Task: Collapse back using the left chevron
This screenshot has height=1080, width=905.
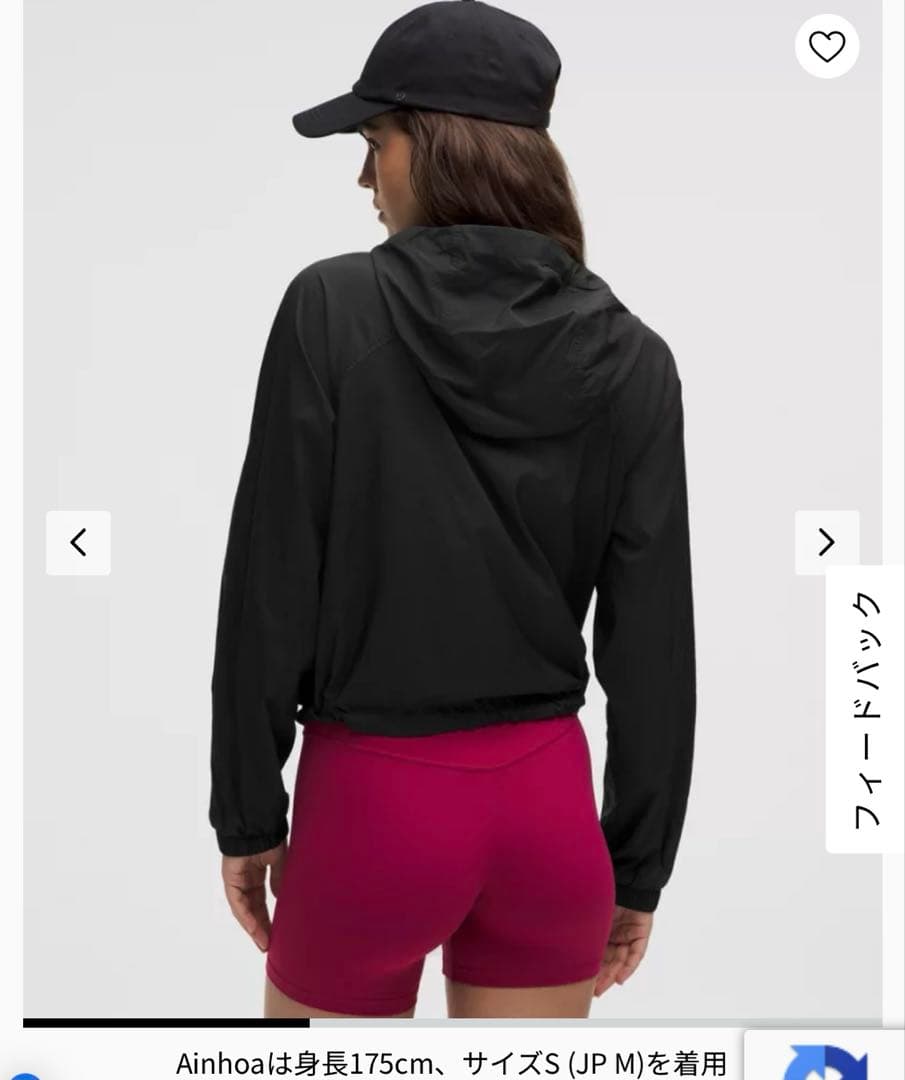Action: [x=79, y=542]
